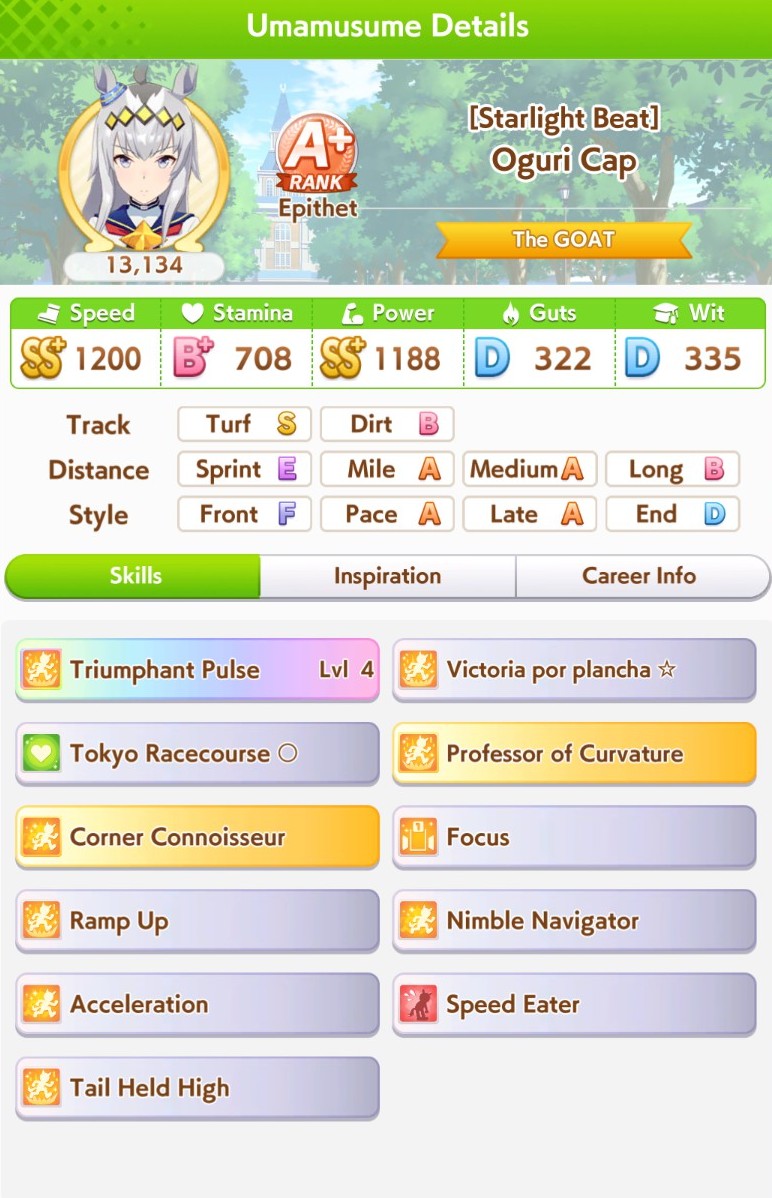Tap the Professor of Curvature skill
This screenshot has width=772, height=1198.
(x=574, y=754)
